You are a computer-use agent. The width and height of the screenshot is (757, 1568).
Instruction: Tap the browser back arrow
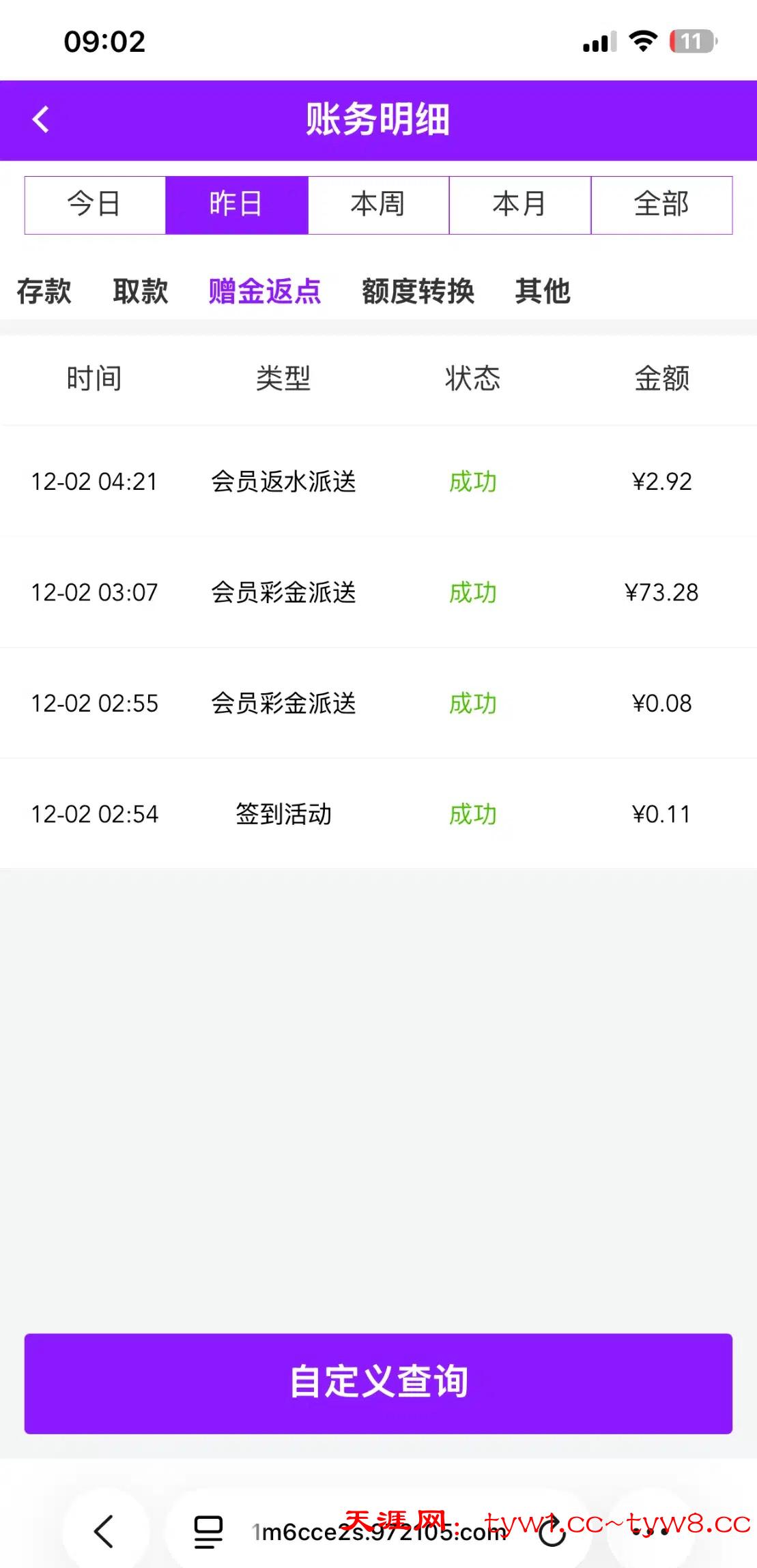pos(104,1531)
